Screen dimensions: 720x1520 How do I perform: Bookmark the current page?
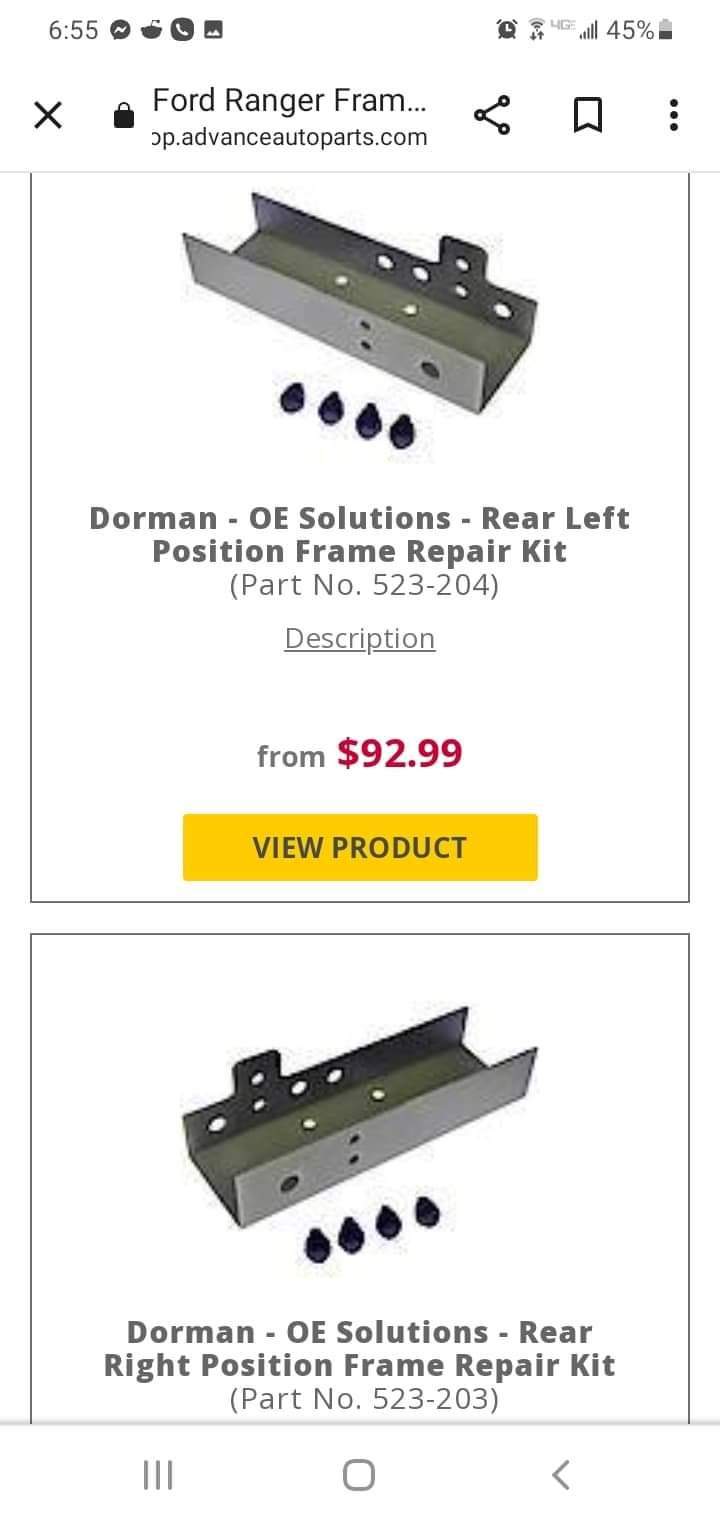(x=587, y=116)
